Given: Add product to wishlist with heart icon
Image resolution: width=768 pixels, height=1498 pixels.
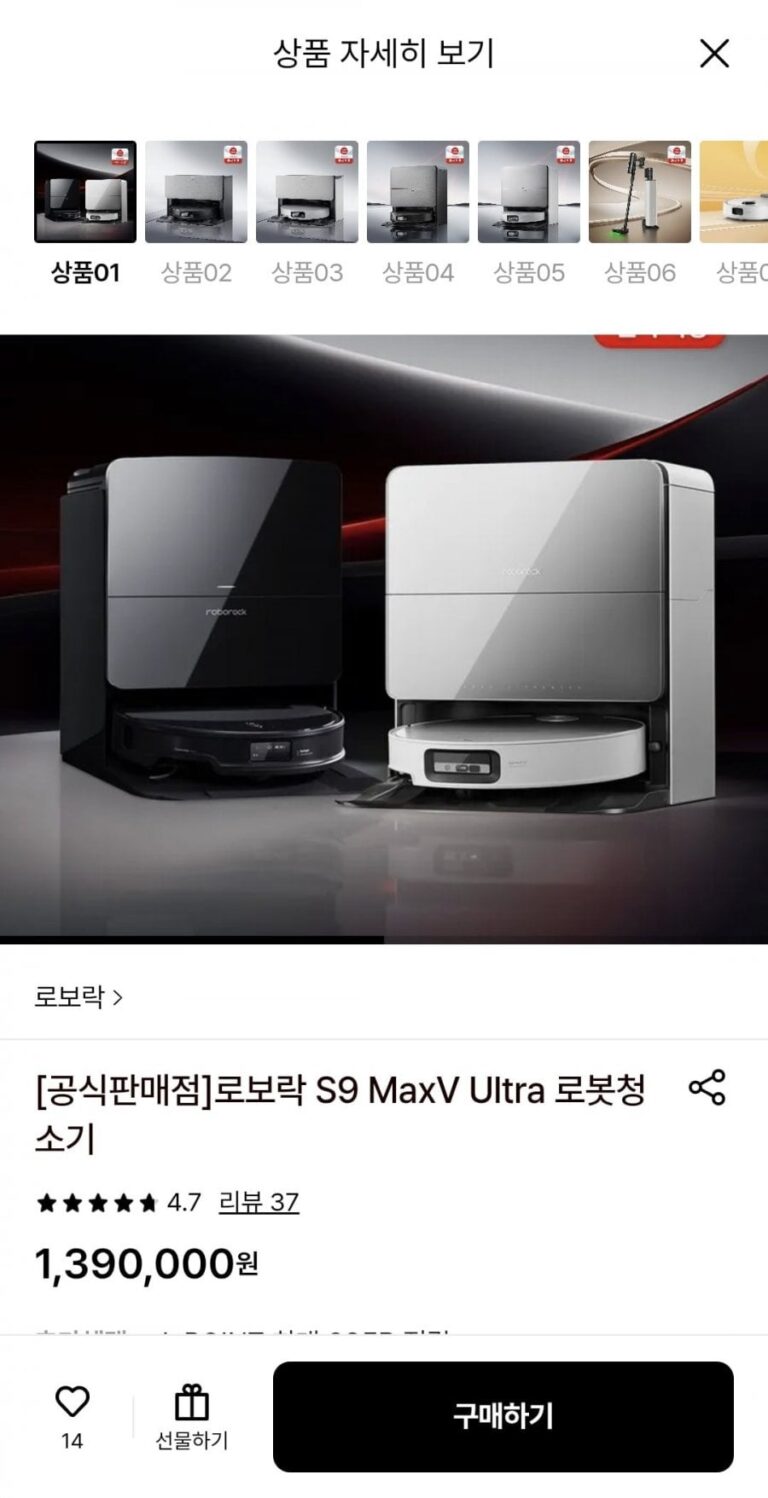Looking at the screenshot, I should (x=72, y=1403).
